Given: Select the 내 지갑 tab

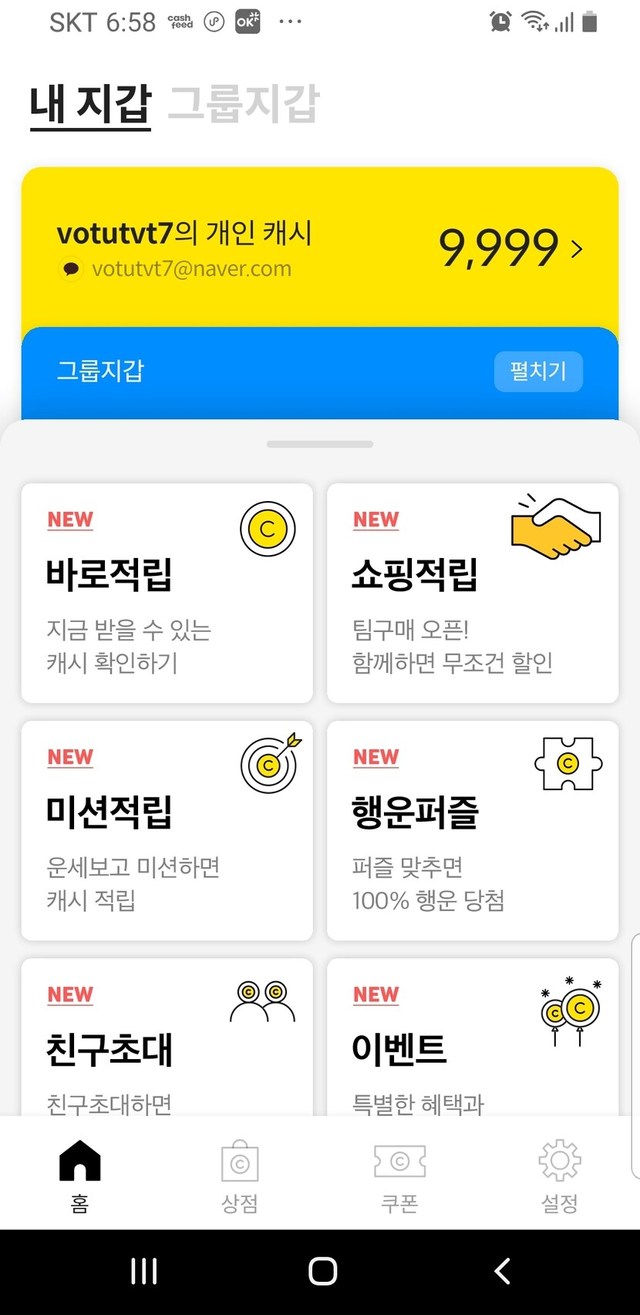Looking at the screenshot, I should 90,105.
